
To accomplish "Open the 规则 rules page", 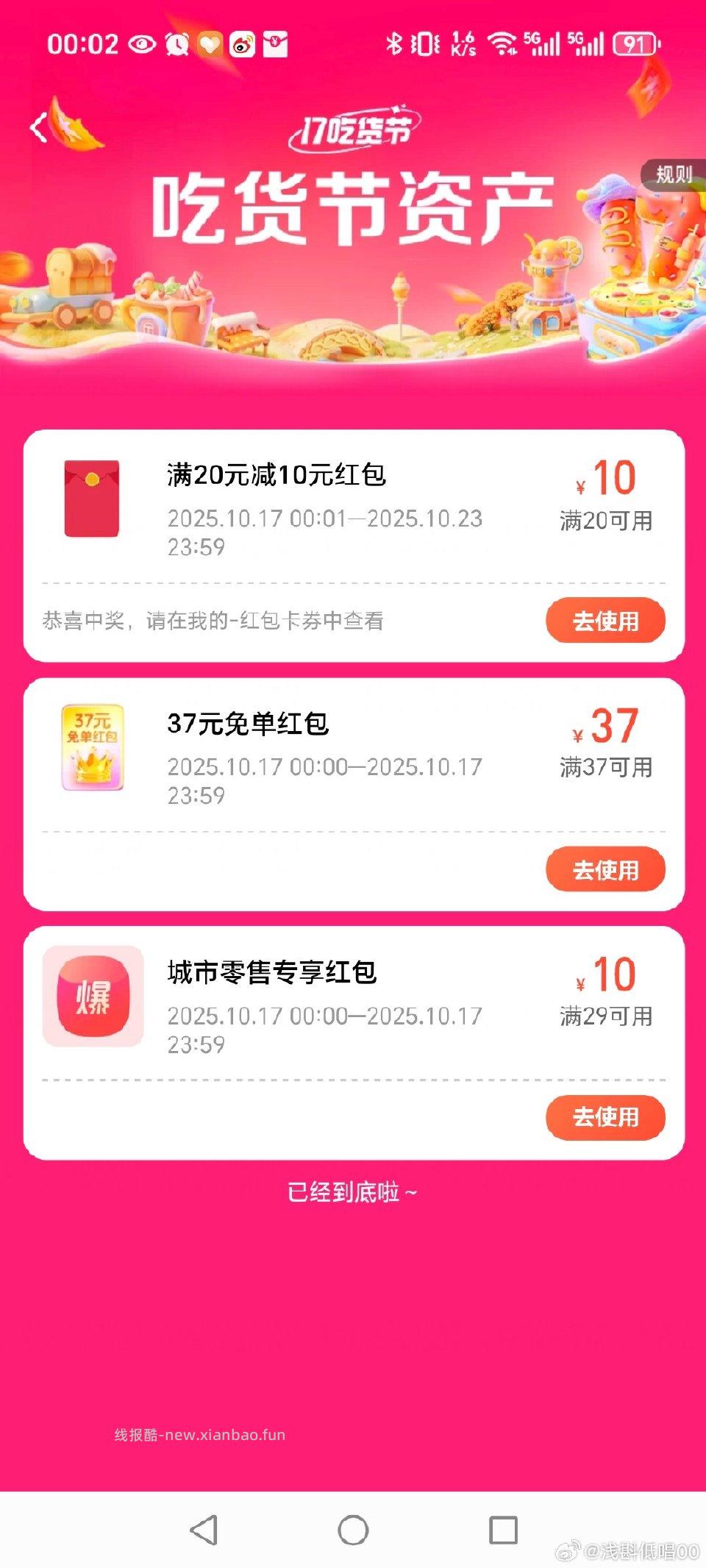I will coord(674,175).
